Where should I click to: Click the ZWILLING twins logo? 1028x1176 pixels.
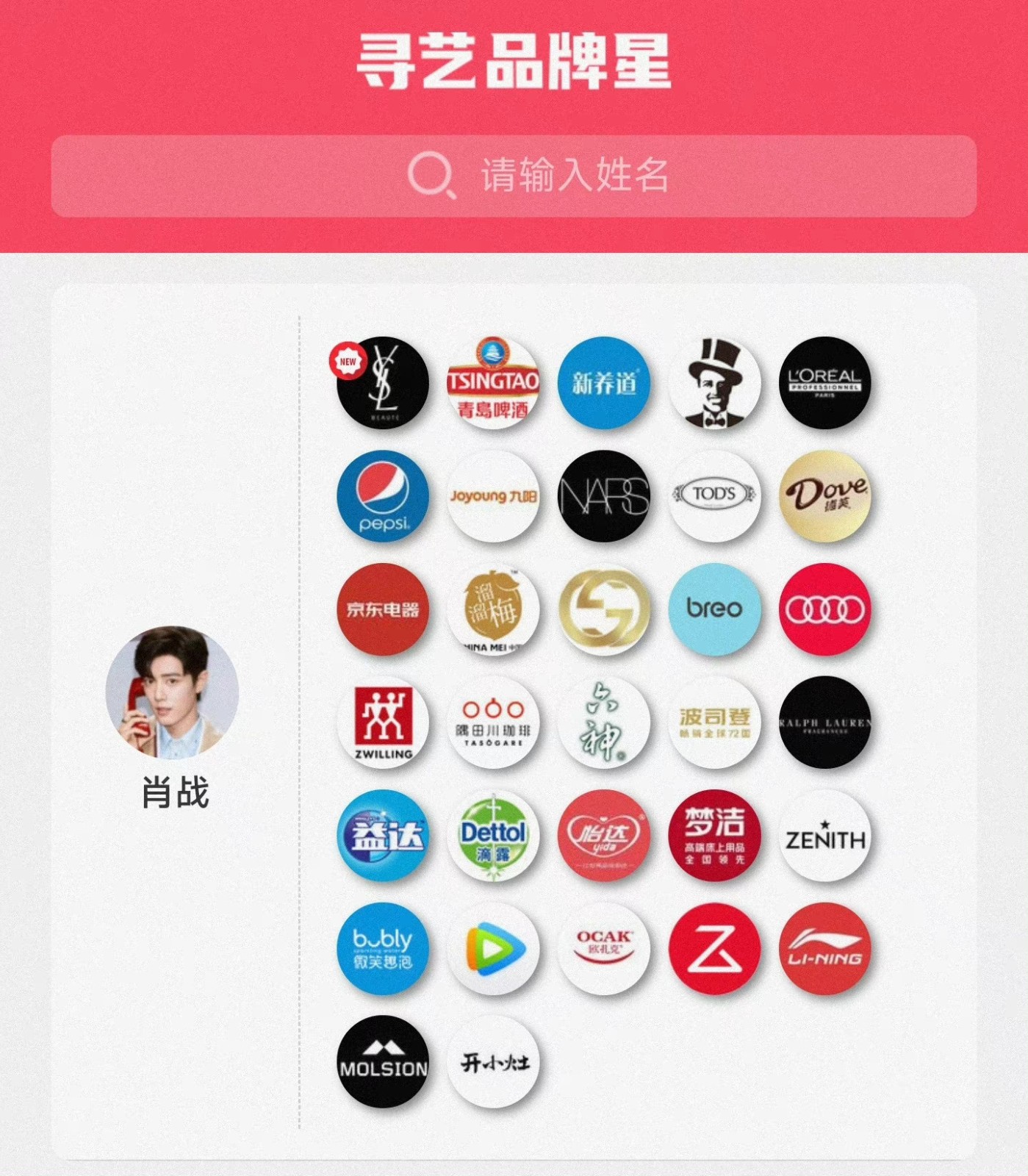(385, 723)
